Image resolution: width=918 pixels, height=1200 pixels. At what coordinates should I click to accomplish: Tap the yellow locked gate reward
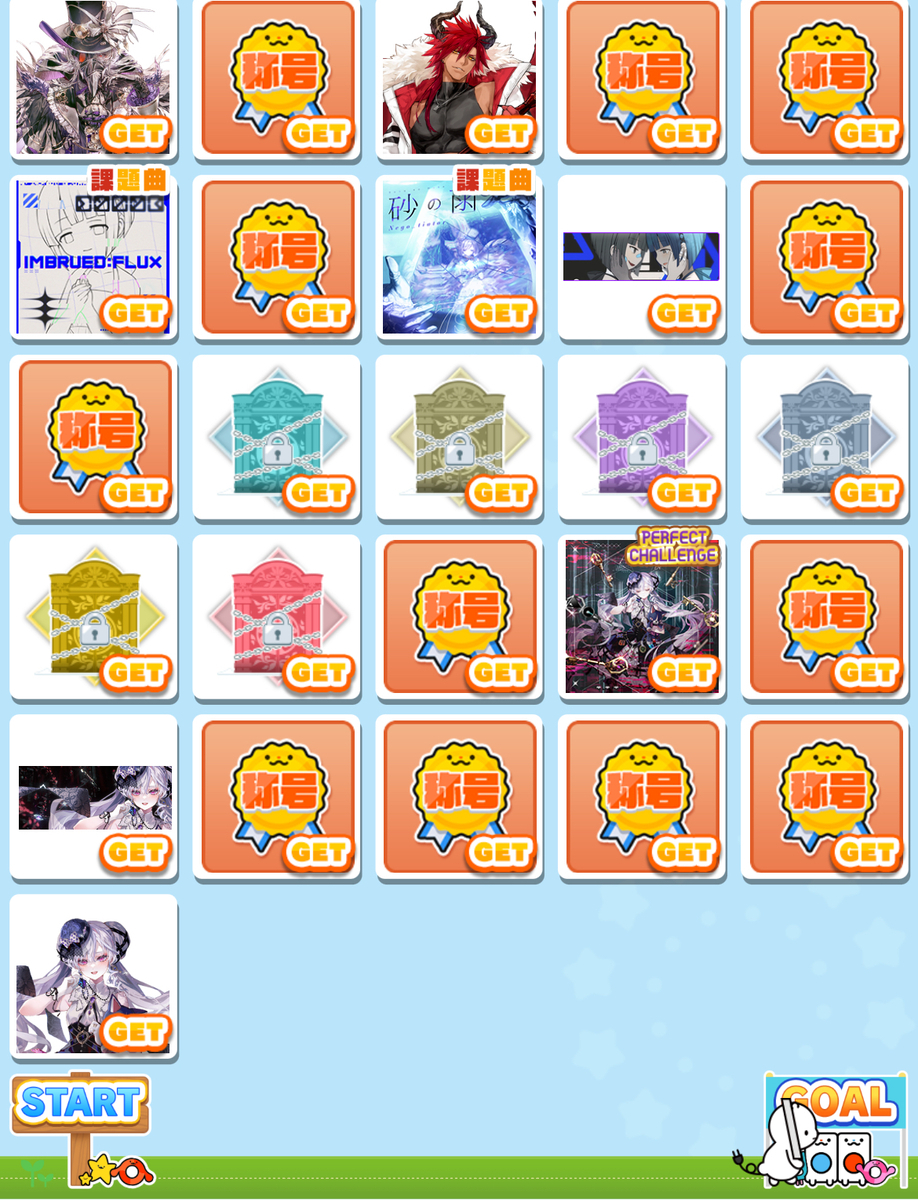tap(94, 617)
